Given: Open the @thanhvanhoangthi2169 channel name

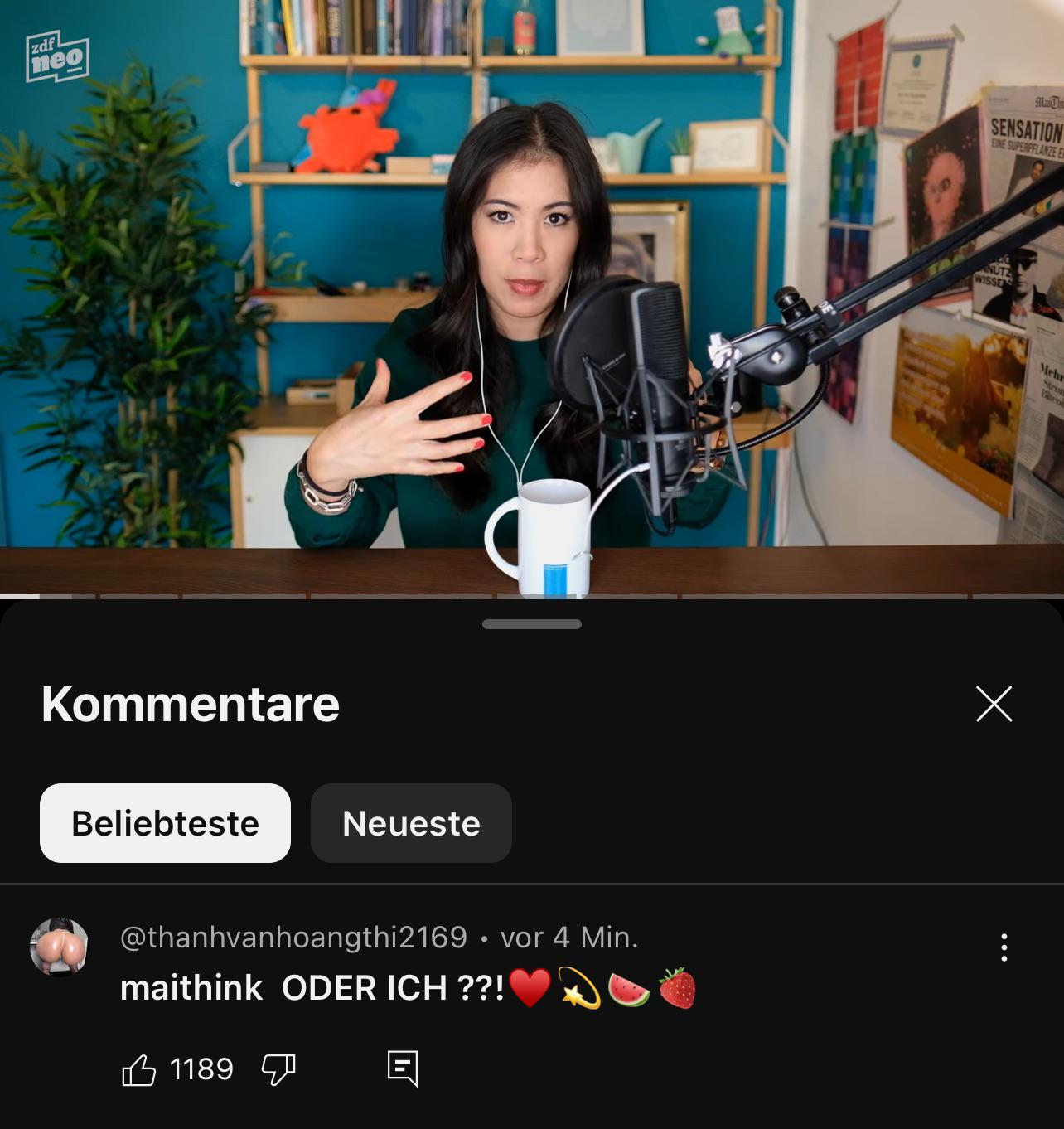Looking at the screenshot, I should [293, 938].
